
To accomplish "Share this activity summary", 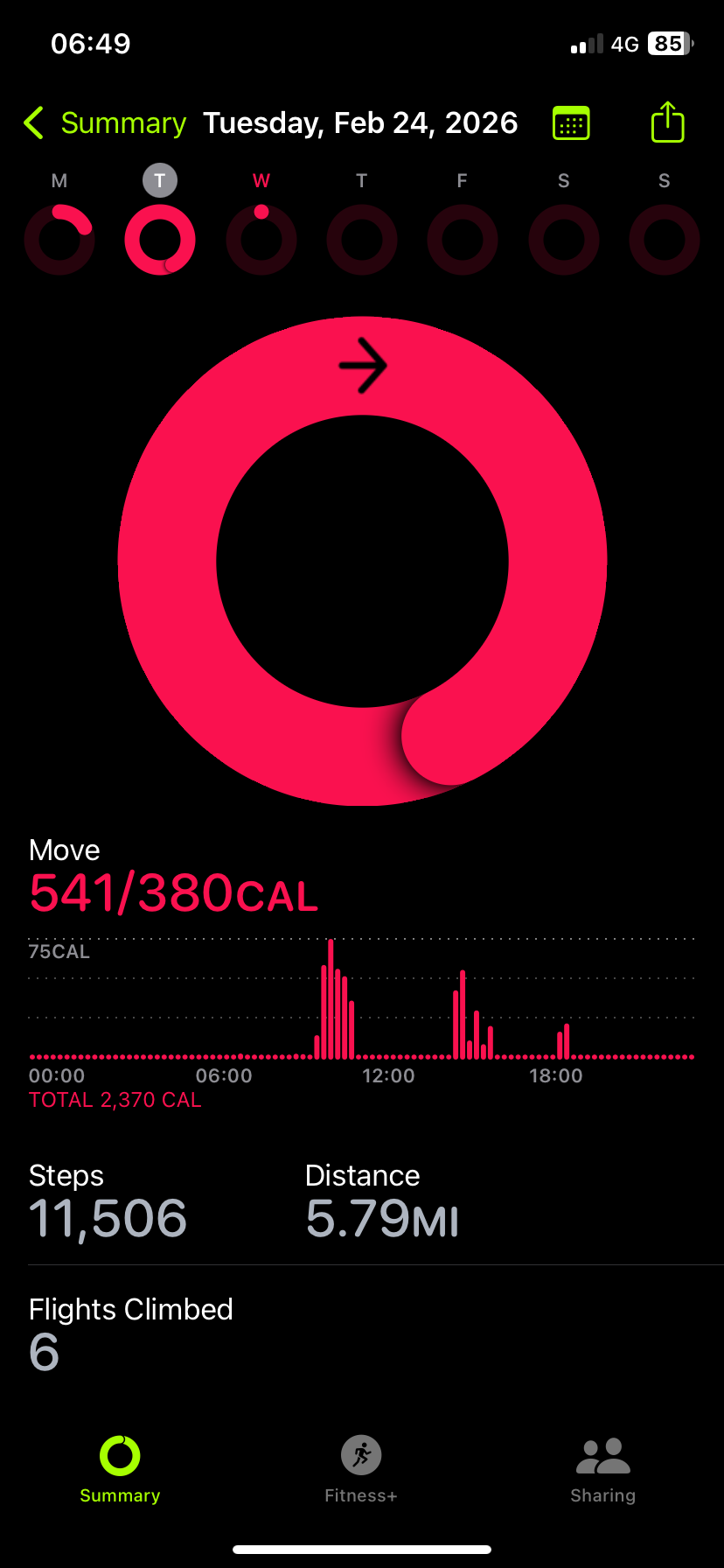I will [x=667, y=122].
